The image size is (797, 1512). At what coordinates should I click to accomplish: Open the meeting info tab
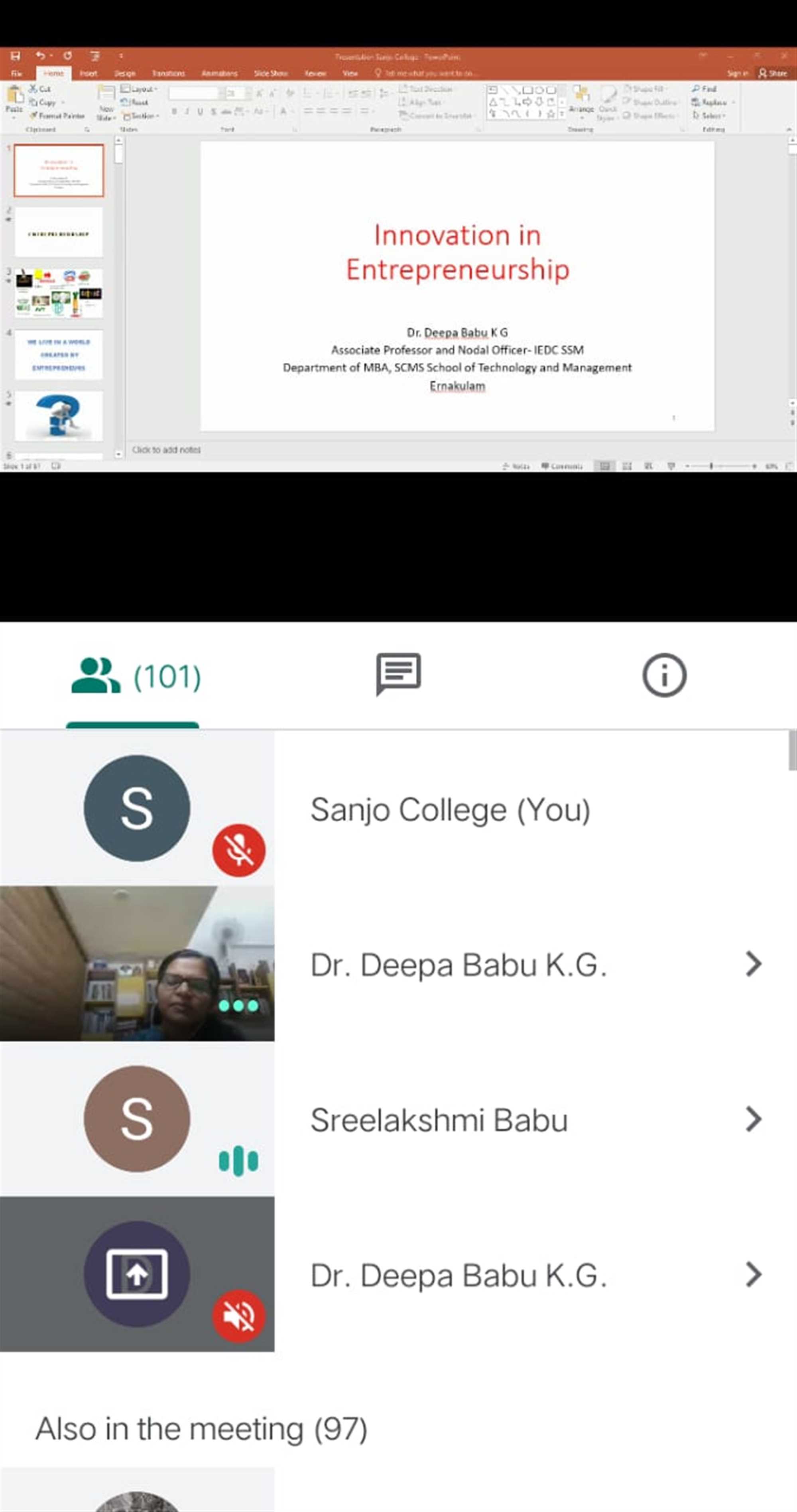click(664, 675)
